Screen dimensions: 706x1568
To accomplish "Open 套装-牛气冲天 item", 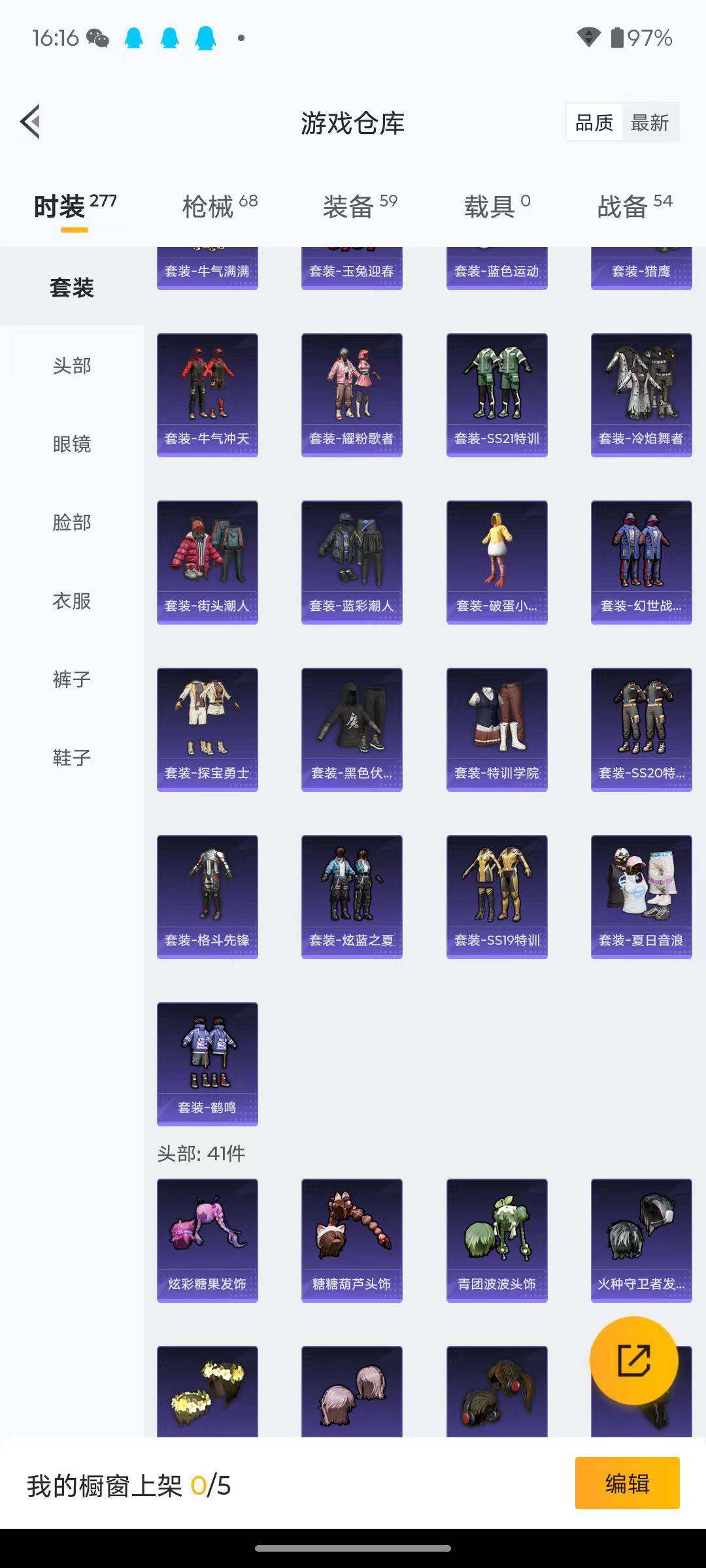I will [207, 395].
